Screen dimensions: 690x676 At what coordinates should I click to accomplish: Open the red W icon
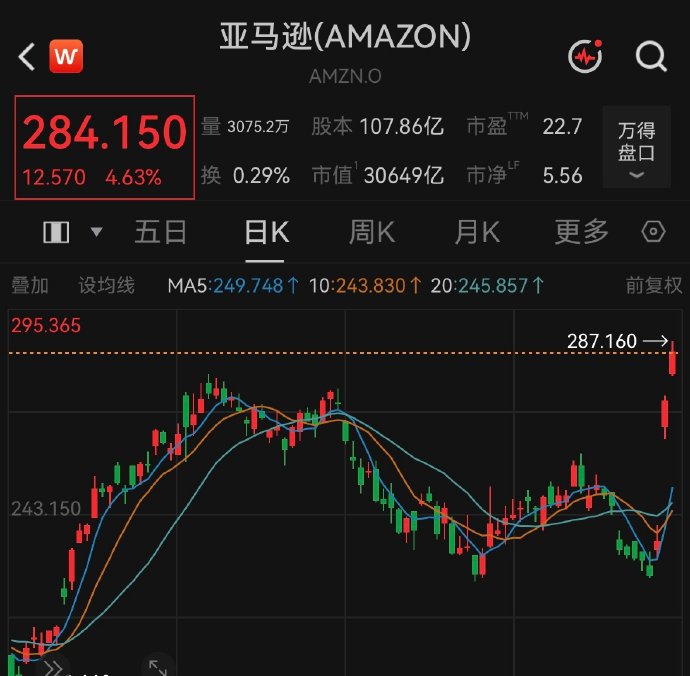point(66,56)
